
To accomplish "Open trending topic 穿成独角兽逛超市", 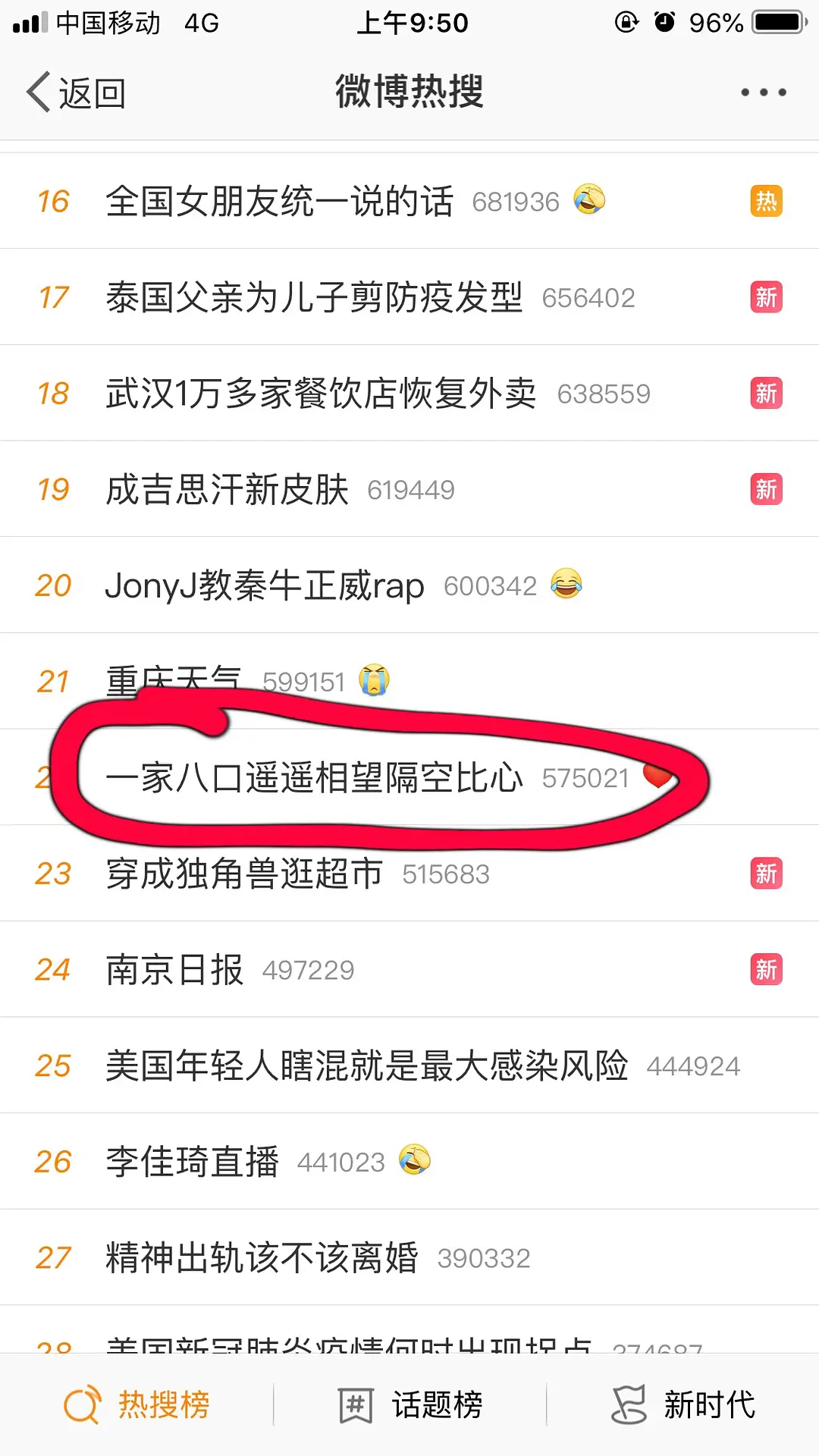I will [409, 874].
